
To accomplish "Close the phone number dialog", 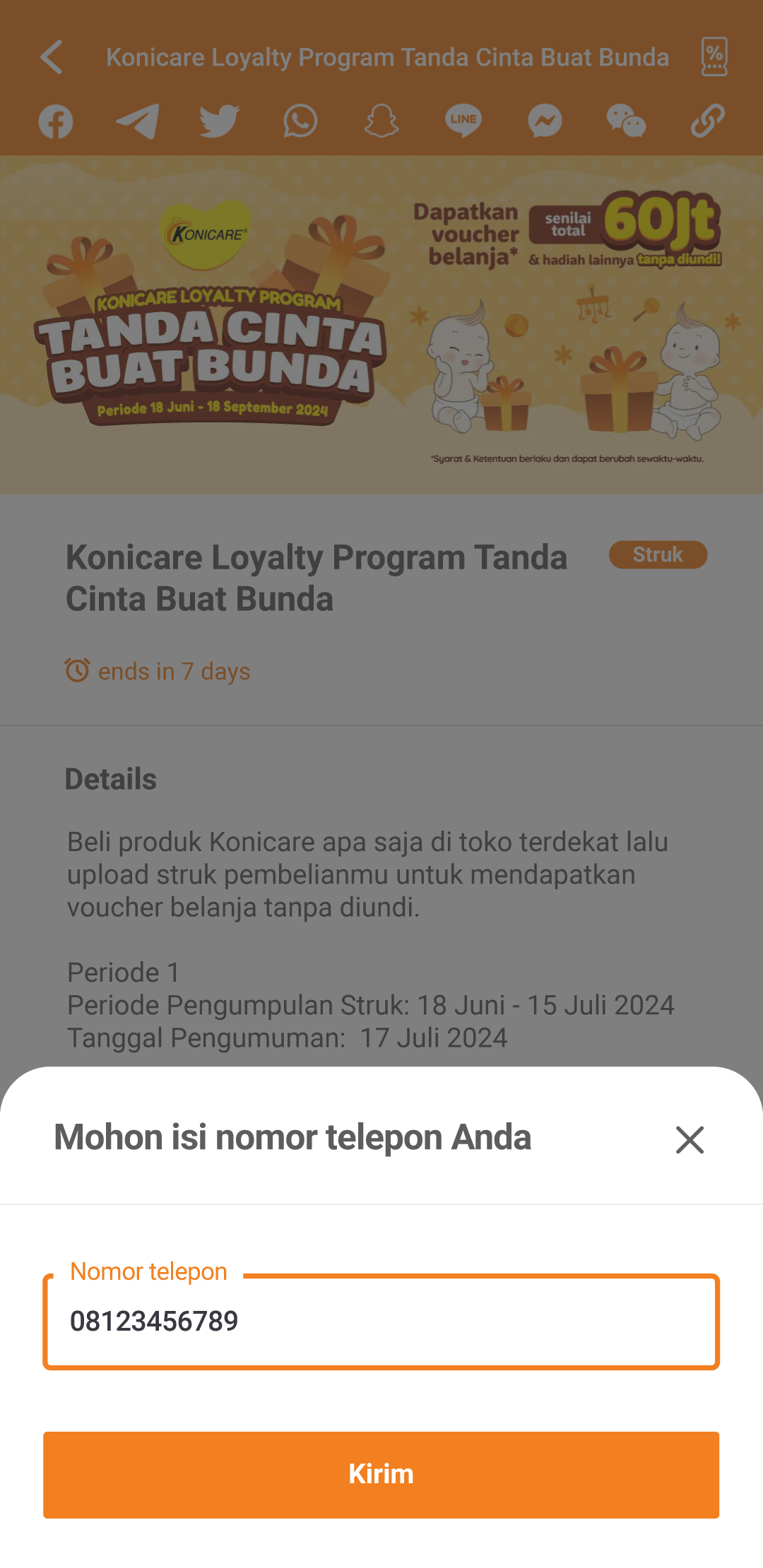I will click(690, 1139).
